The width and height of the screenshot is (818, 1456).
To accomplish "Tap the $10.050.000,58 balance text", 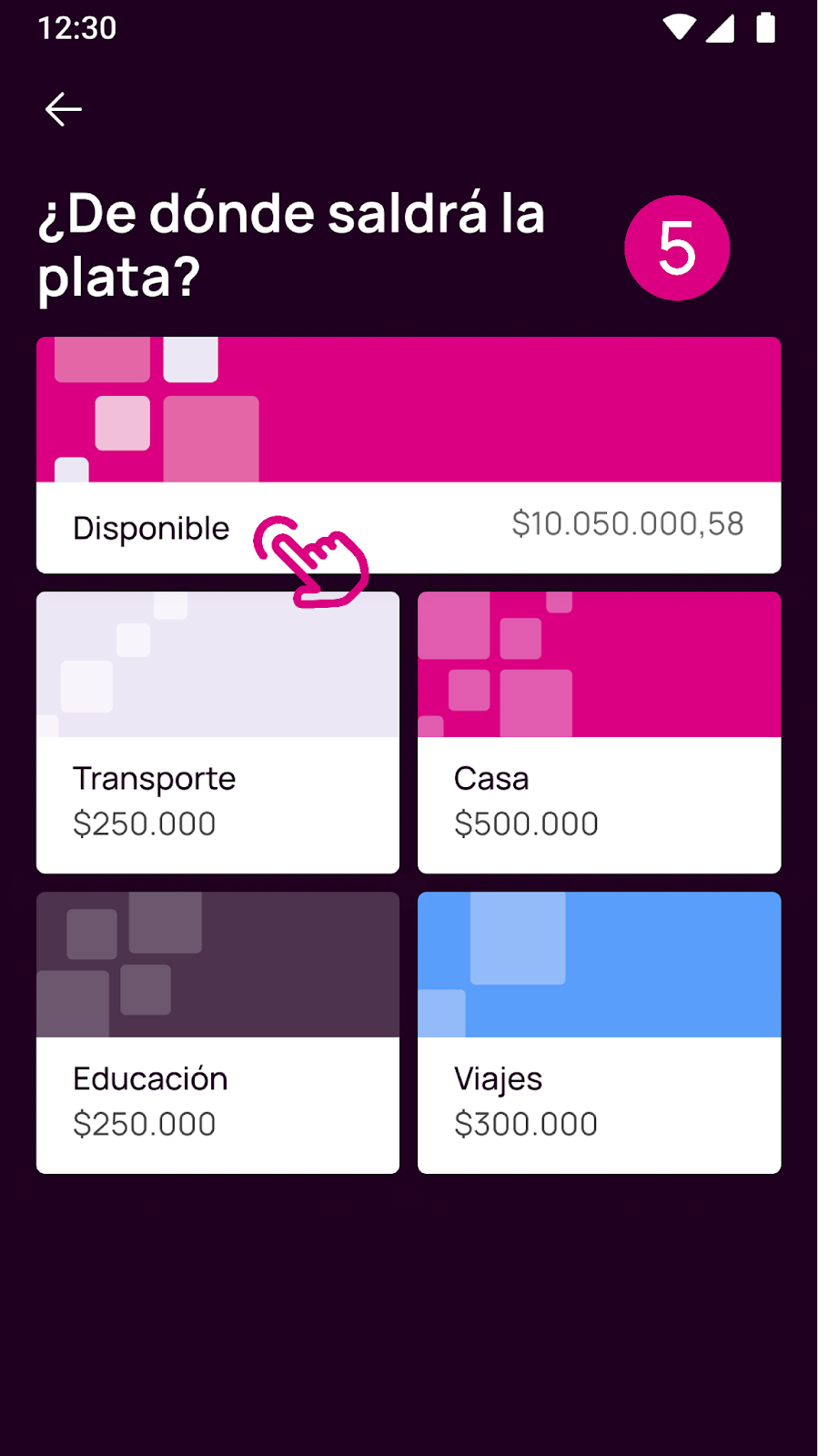I will (x=628, y=525).
